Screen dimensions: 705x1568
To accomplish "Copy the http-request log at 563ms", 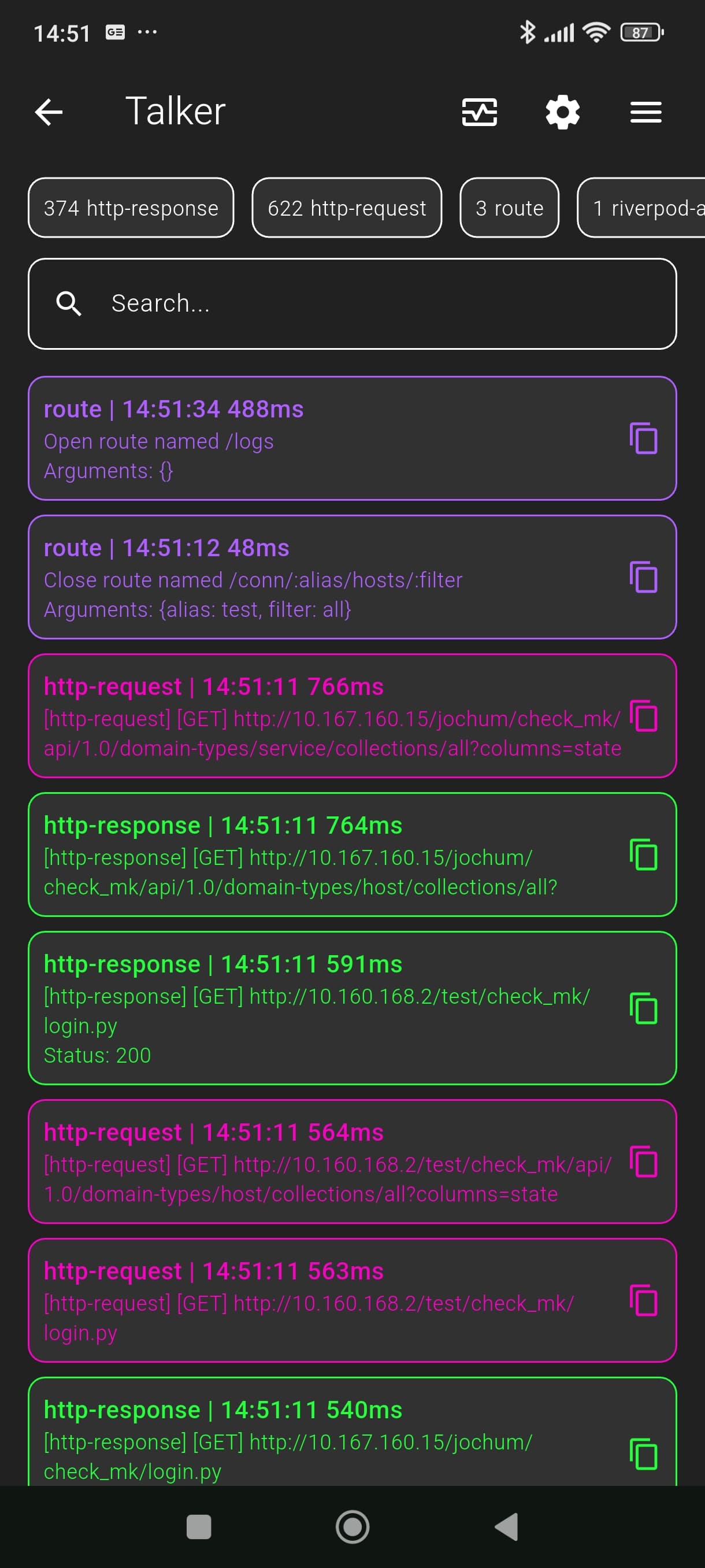I will [644, 1301].
